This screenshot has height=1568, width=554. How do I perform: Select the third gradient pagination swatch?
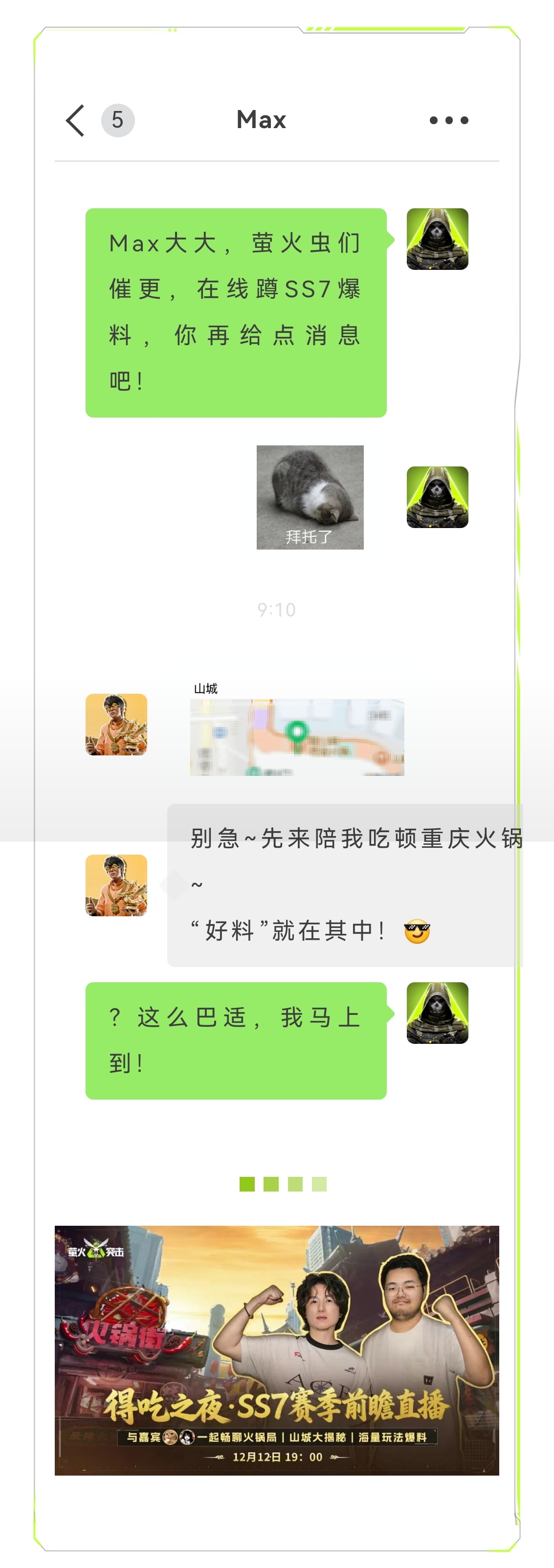[x=295, y=1185]
